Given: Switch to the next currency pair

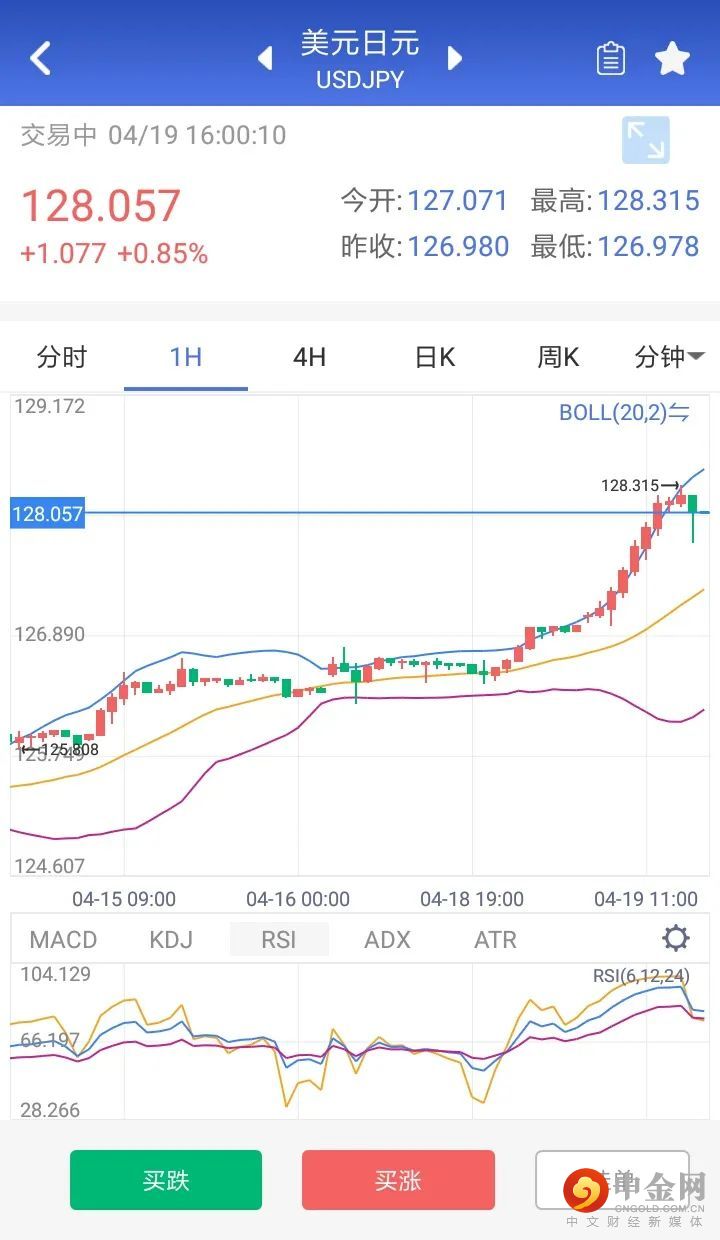Looking at the screenshot, I should 455,58.
